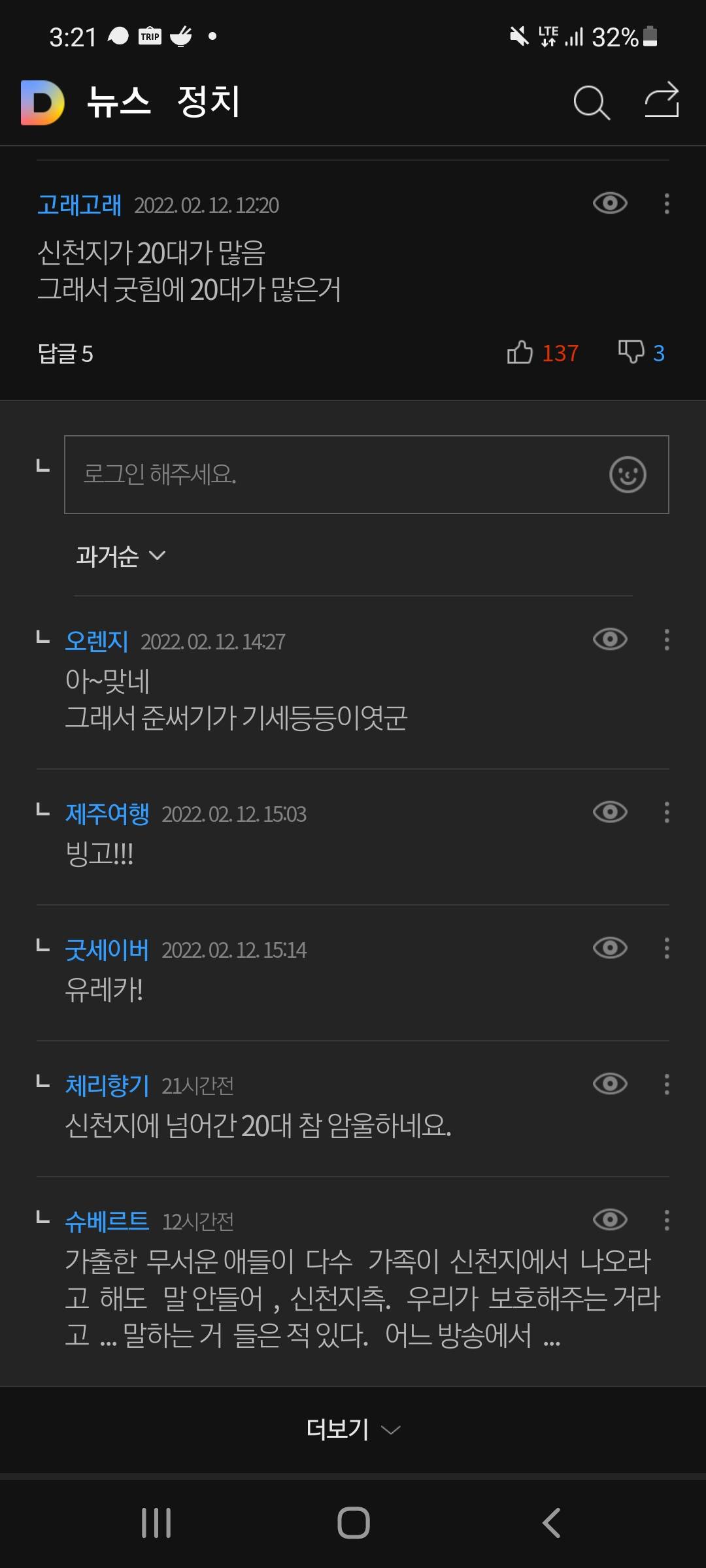Go to 뉴스 section
The height and width of the screenshot is (1568, 706).
(119, 102)
